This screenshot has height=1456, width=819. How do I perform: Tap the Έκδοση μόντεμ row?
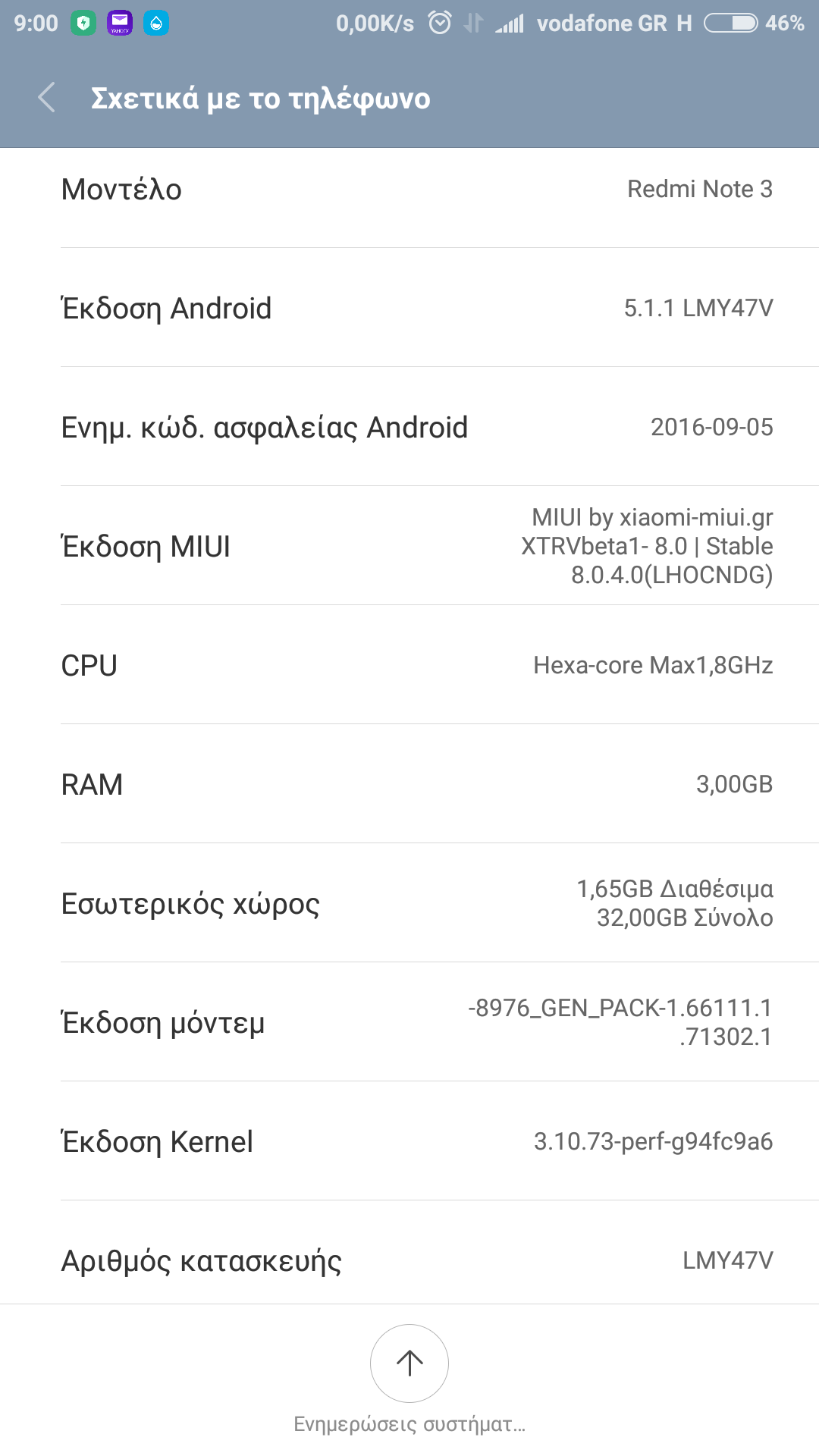tap(409, 1022)
